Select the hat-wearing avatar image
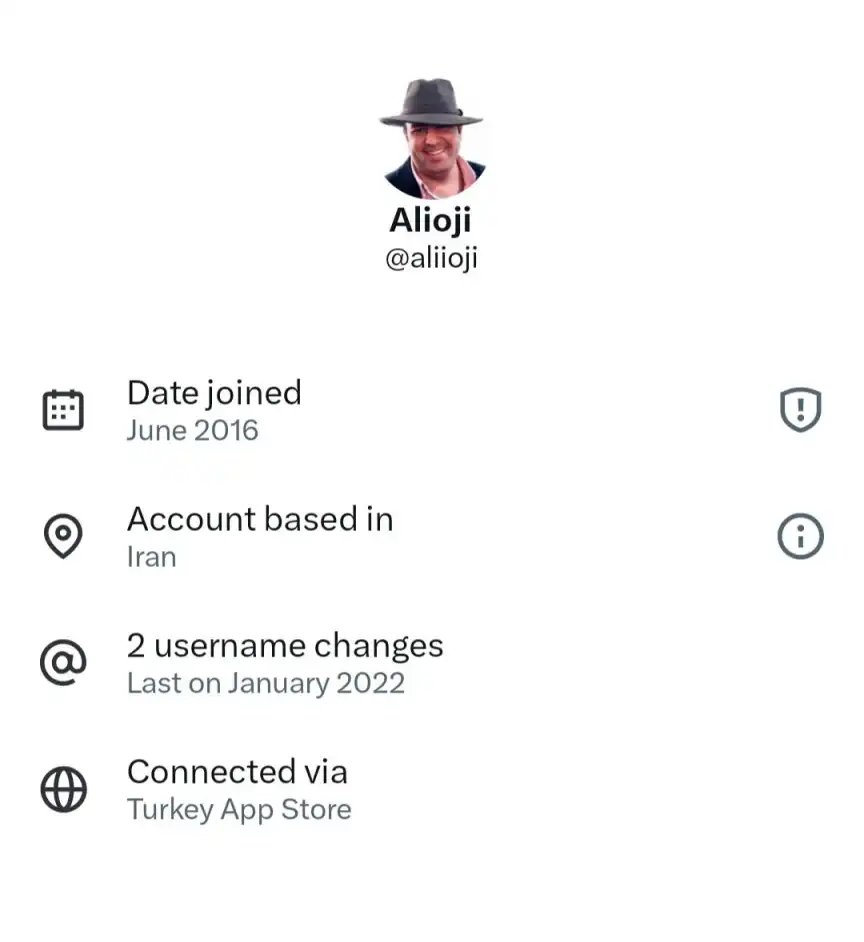The height and width of the screenshot is (942, 864). click(x=432, y=140)
